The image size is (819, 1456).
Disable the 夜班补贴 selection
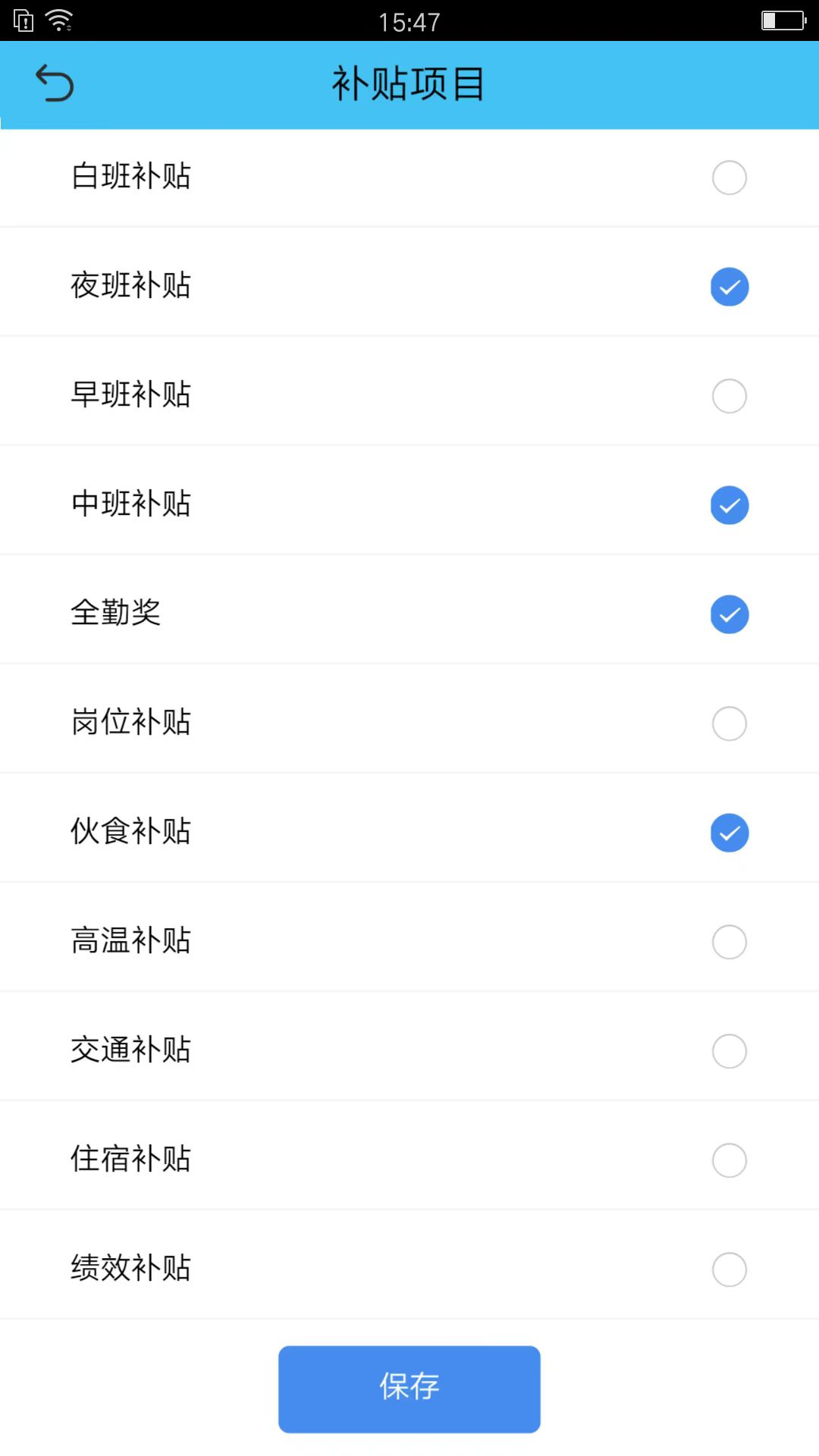click(x=729, y=287)
